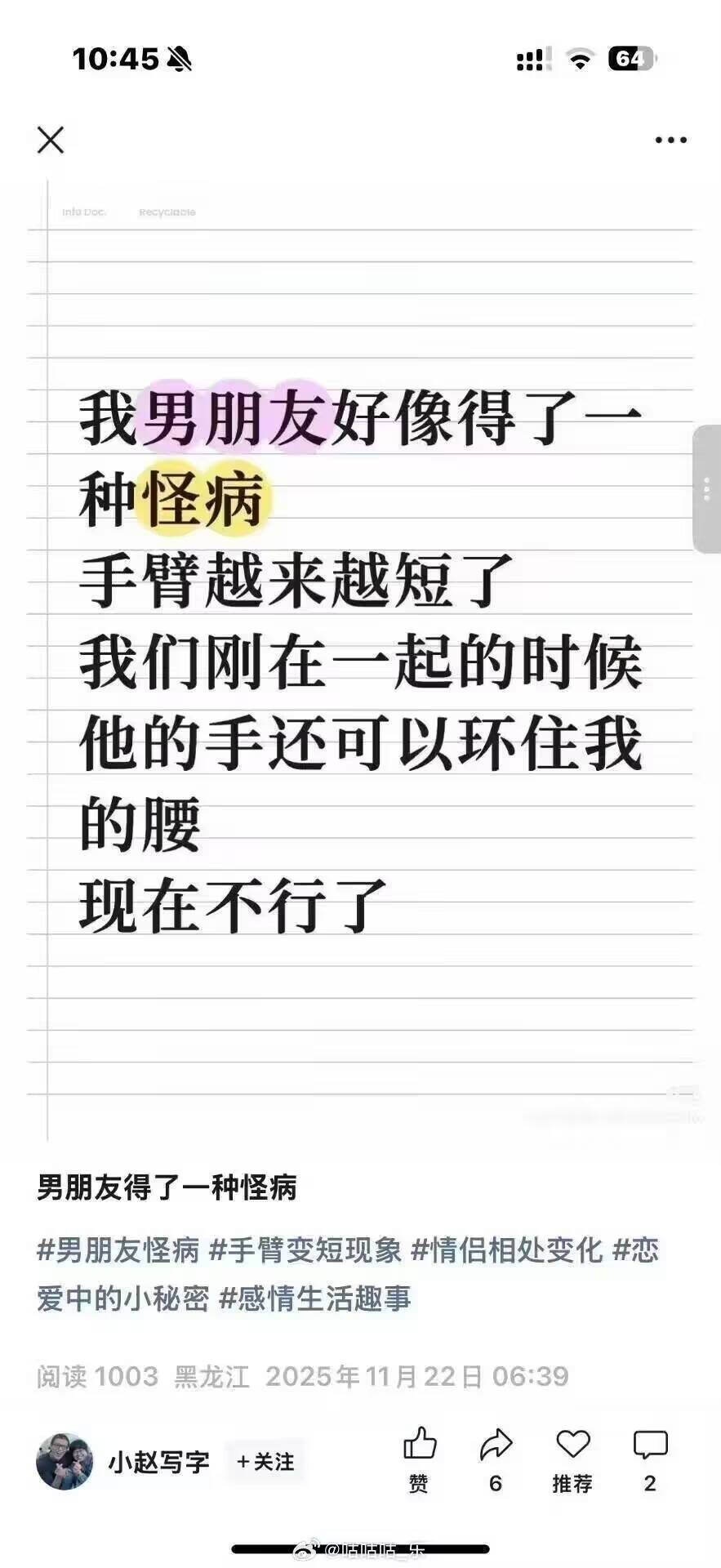Open 小赵写字's profile avatar
Image resolution: width=721 pixels, height=1568 pixels.
pyautogui.click(x=65, y=1461)
